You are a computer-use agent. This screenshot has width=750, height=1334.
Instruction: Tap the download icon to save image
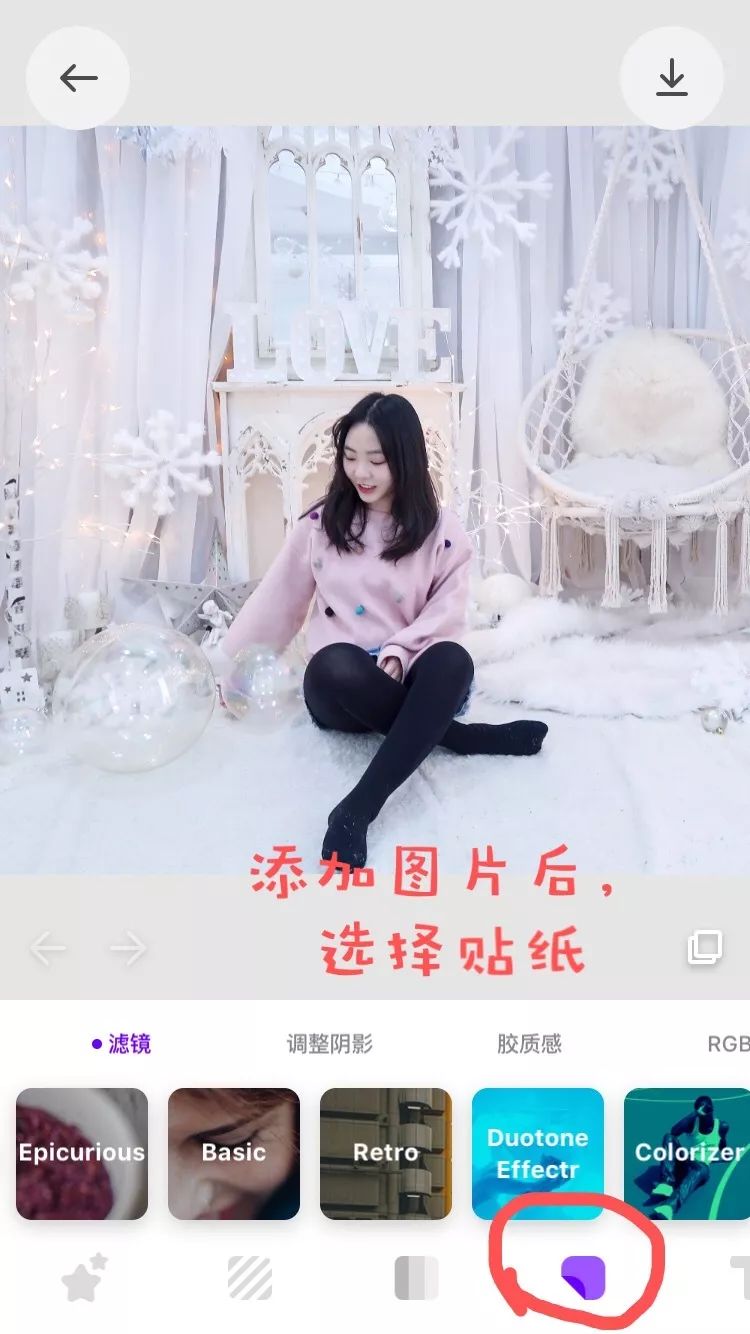(x=672, y=77)
